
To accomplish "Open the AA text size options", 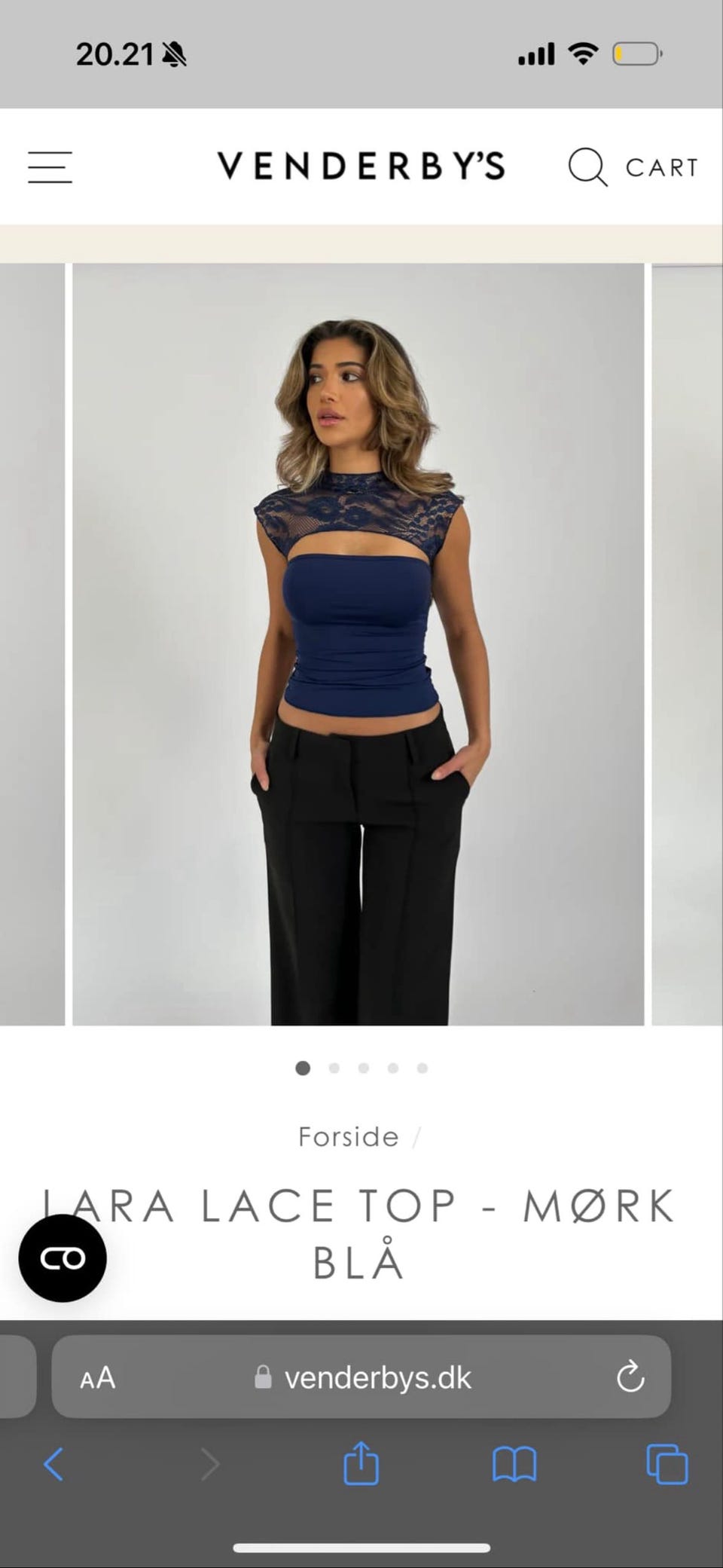I will pos(96,1377).
